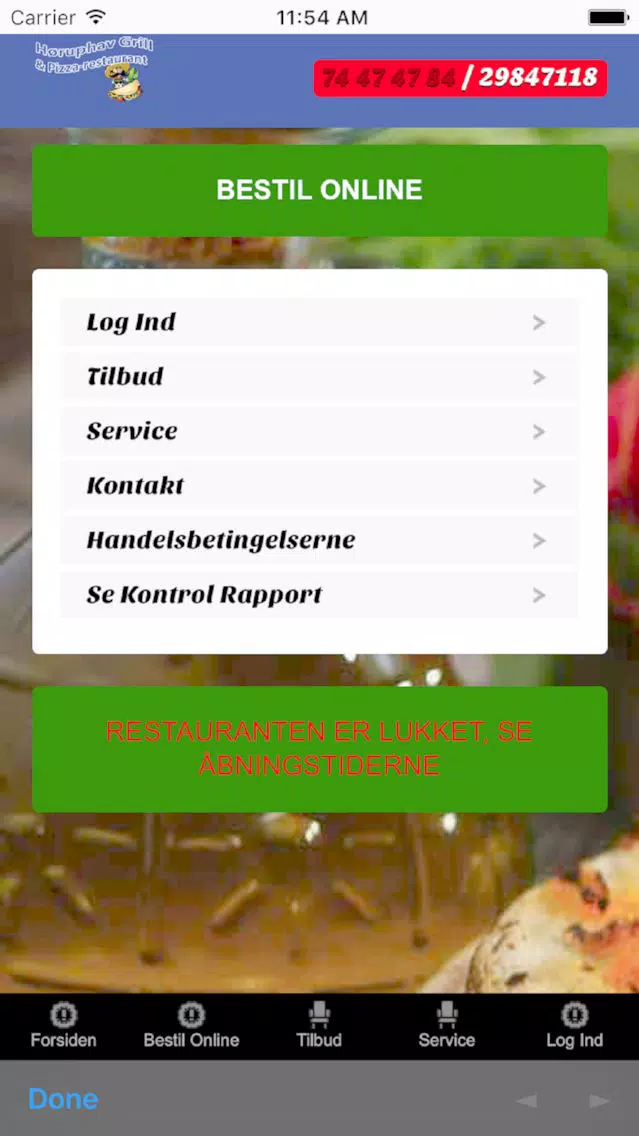Tap Done to close the web view
Screen dimensions: 639x1136
[x=63, y=1099]
